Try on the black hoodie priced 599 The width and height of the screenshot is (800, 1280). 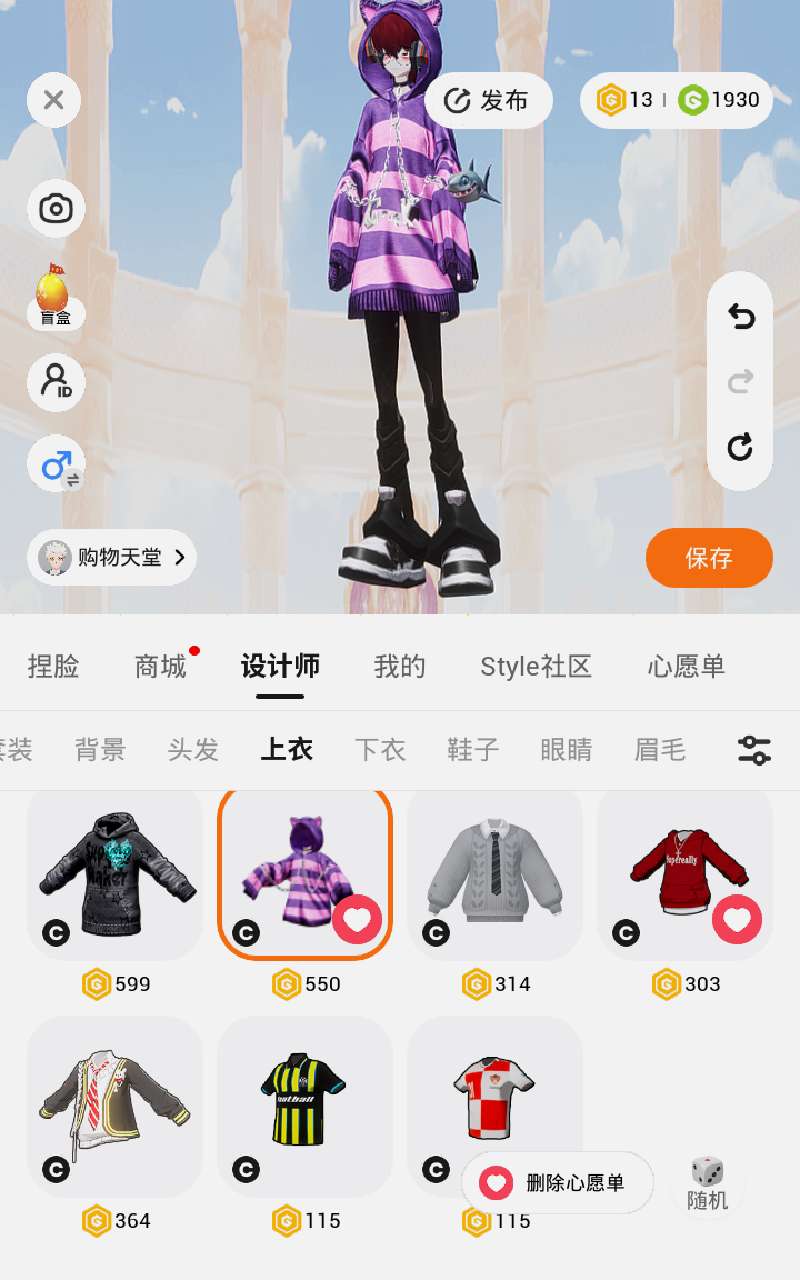[114, 872]
